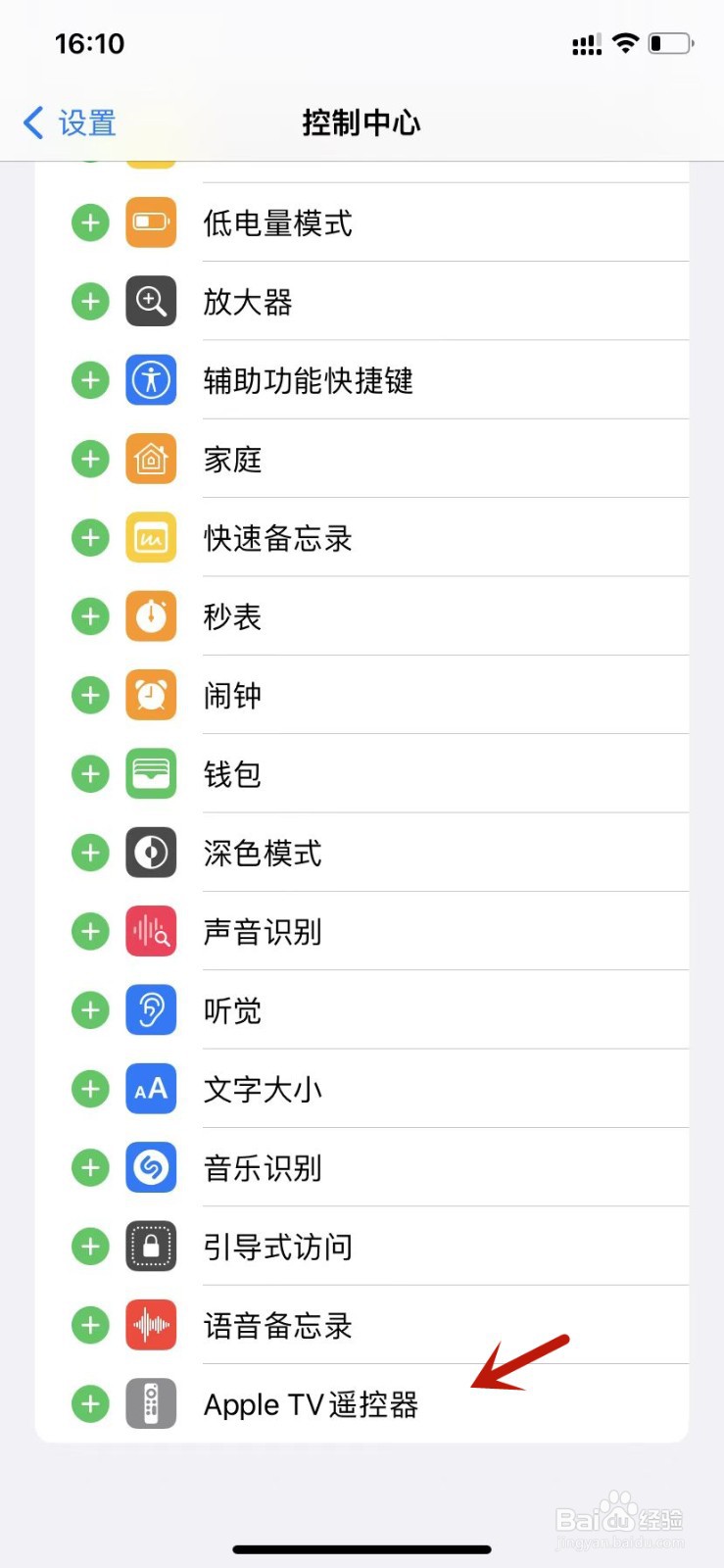Add 深色模式 control

(90, 853)
